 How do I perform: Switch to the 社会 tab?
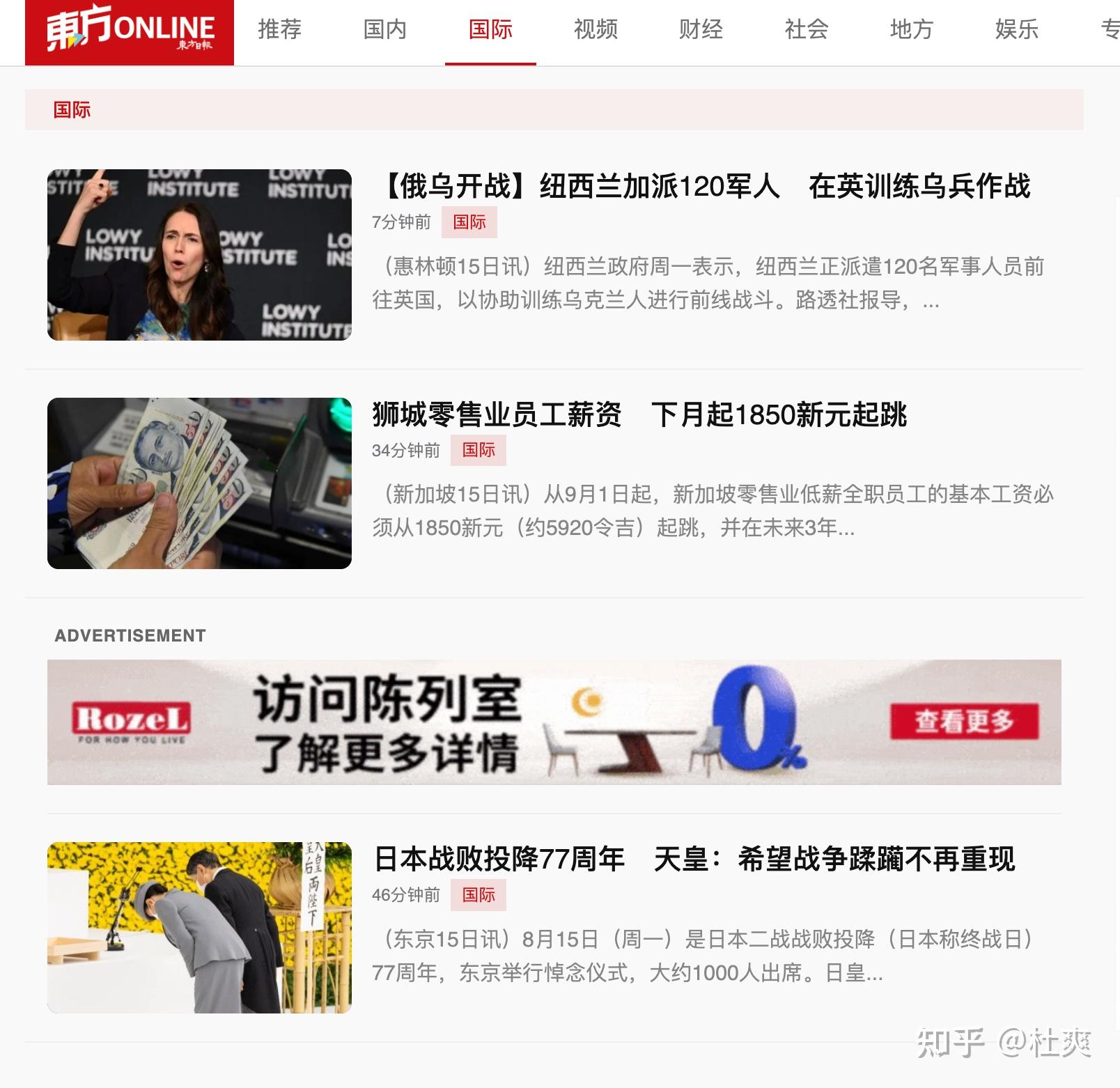click(x=806, y=29)
